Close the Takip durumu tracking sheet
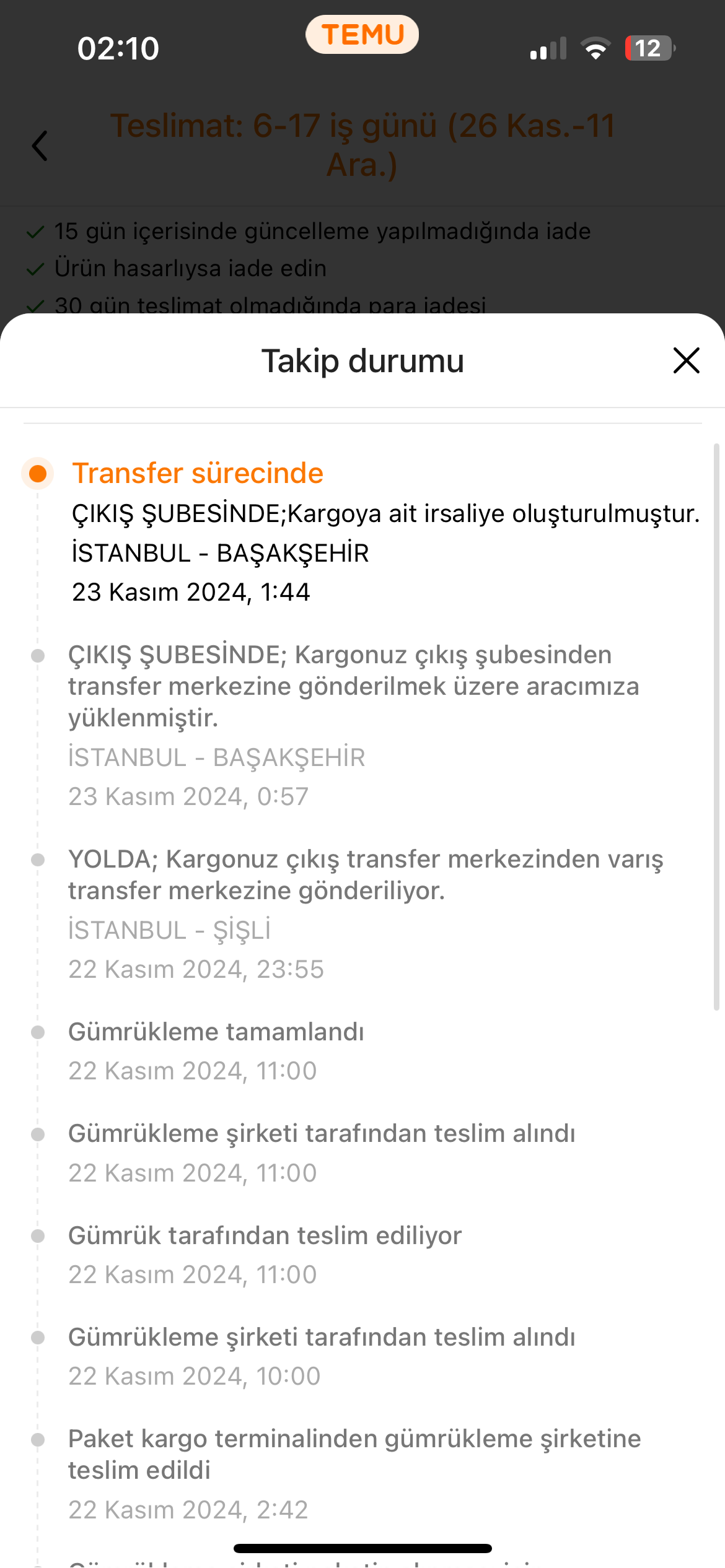 686,360
